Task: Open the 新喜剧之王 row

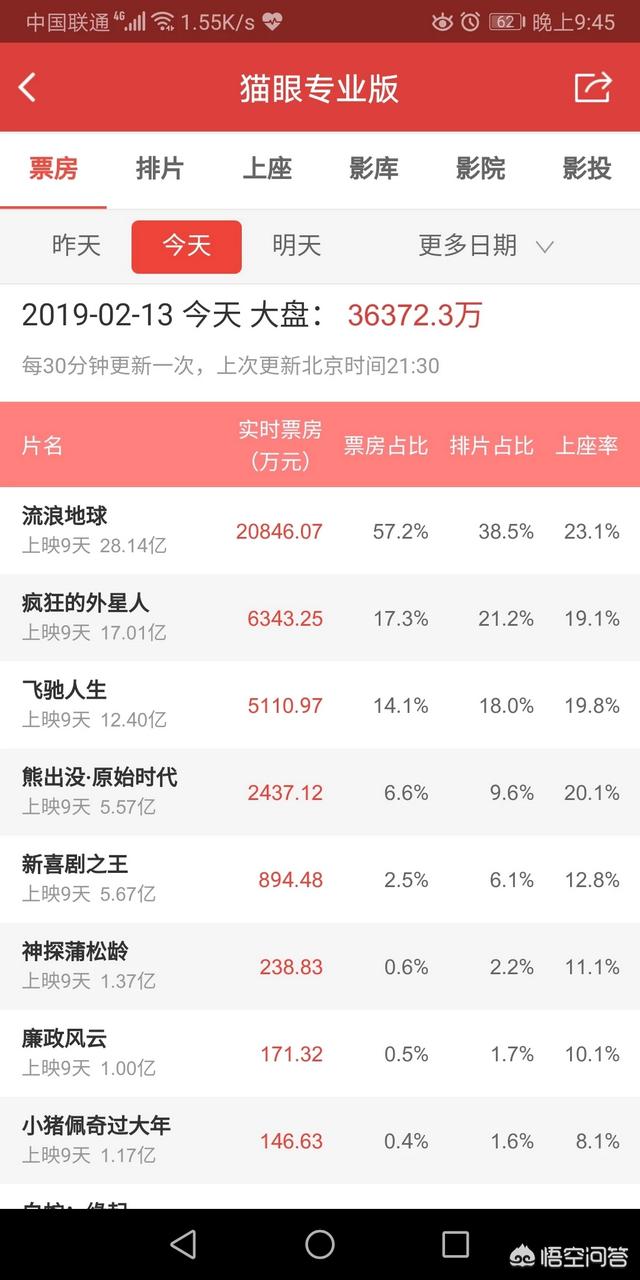Action: tap(320, 879)
